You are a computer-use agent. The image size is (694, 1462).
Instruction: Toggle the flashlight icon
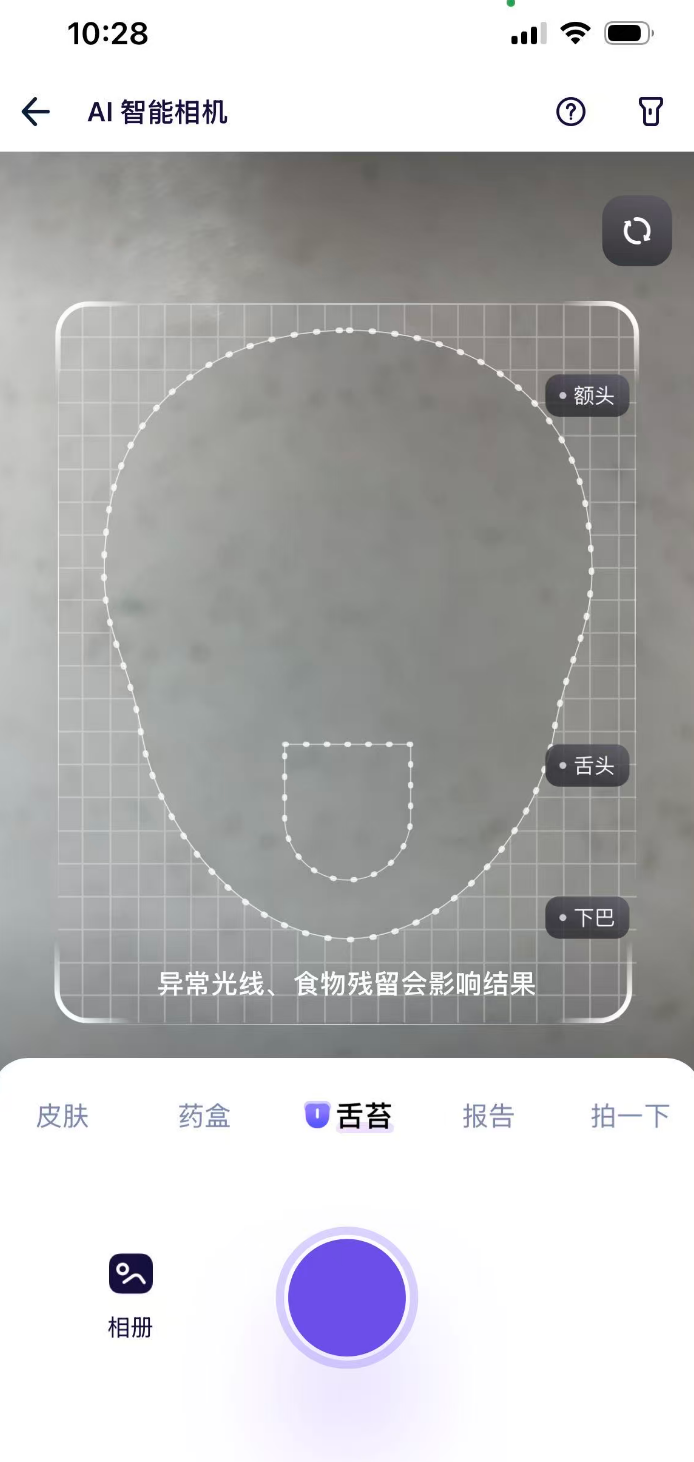coord(651,112)
